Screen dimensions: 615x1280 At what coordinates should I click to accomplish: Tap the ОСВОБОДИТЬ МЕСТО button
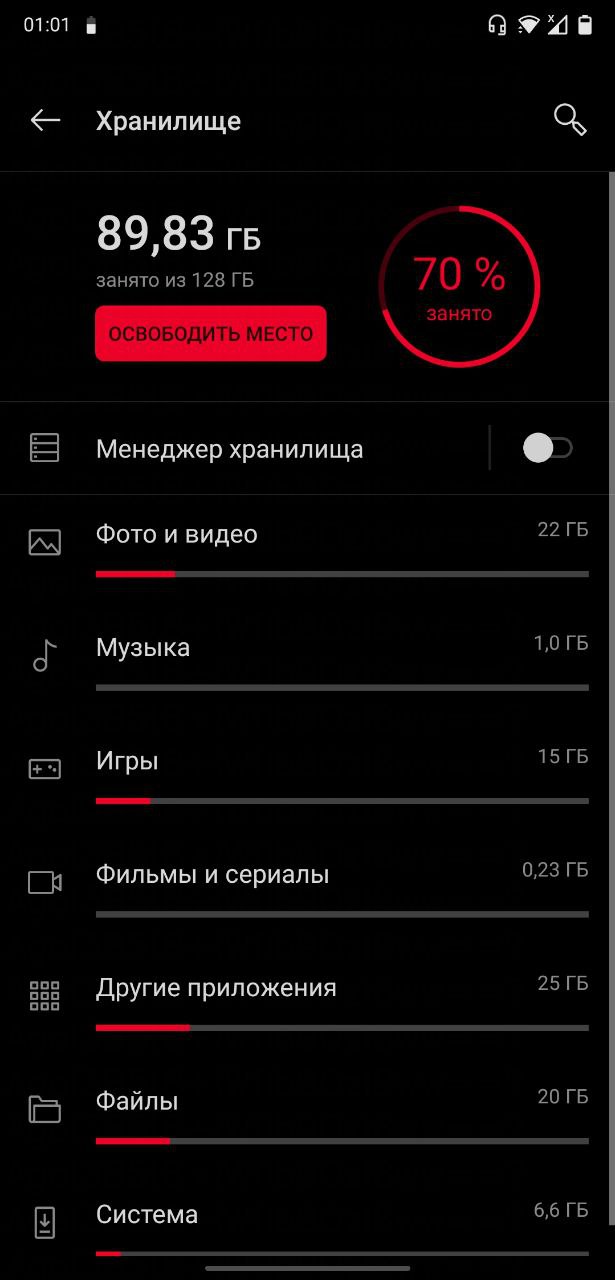click(211, 334)
